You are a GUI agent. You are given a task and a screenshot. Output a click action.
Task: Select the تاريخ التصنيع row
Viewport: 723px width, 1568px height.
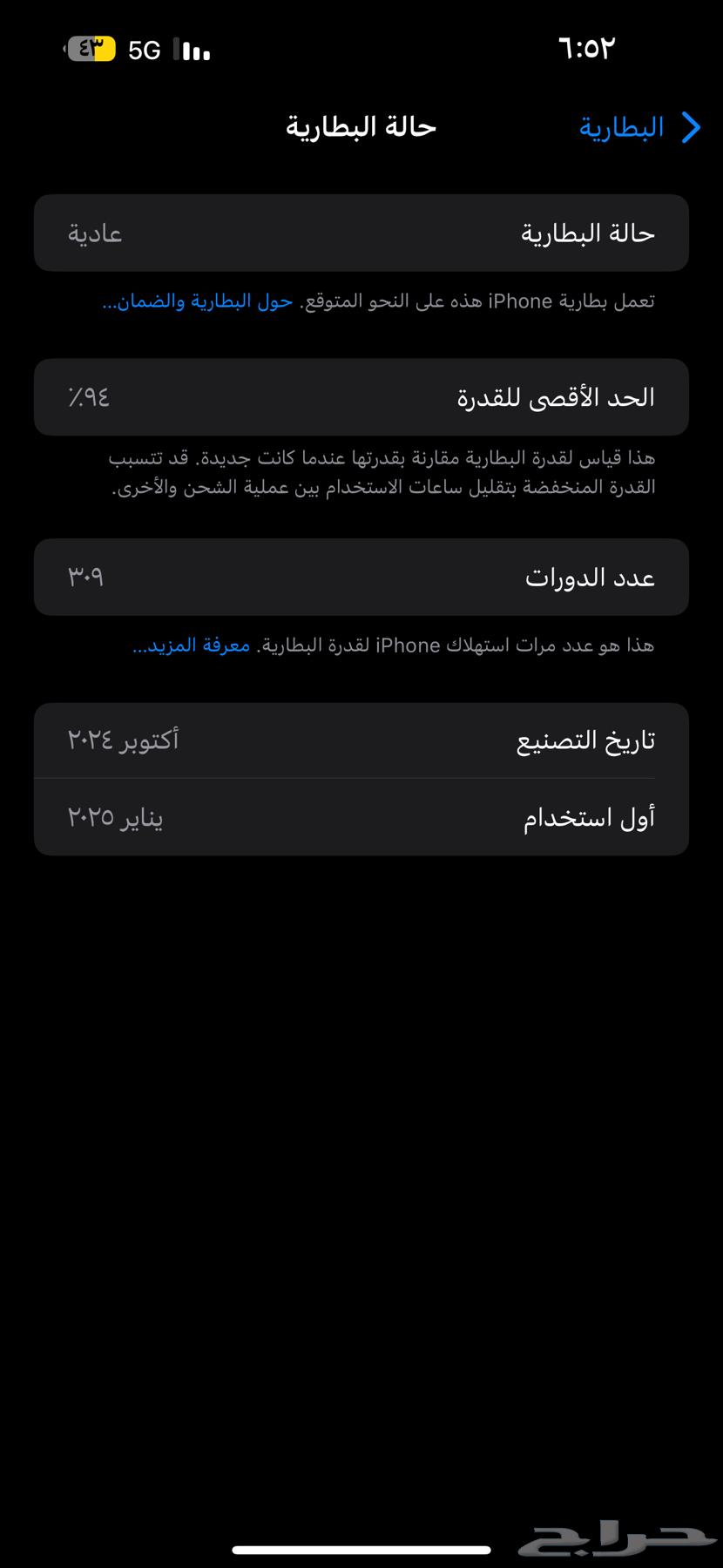(361, 740)
